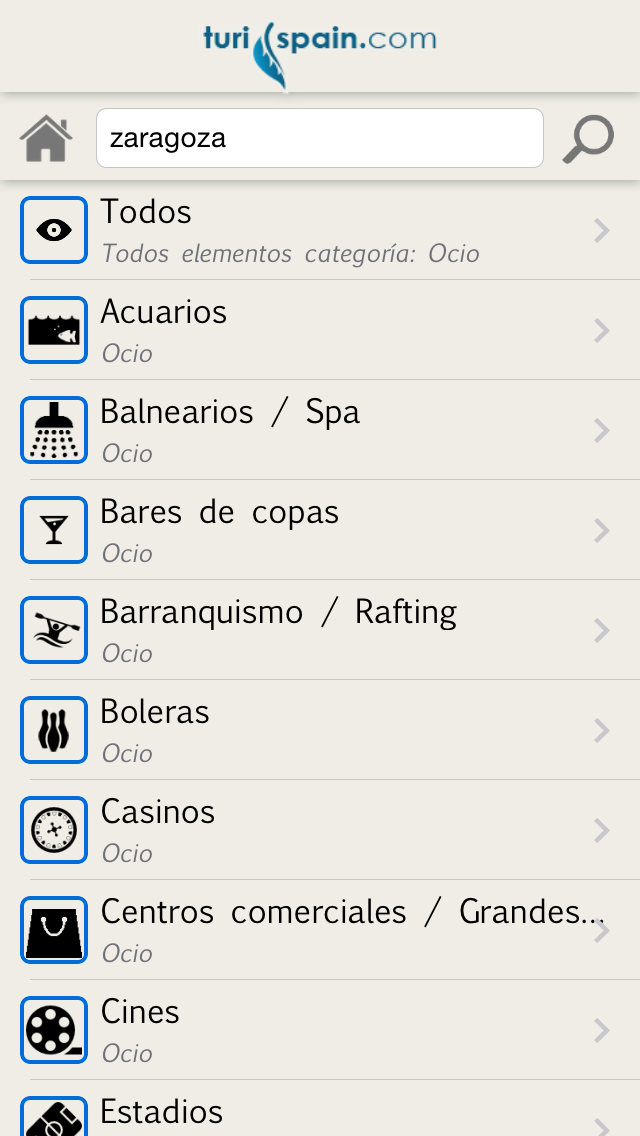Viewport: 640px width, 1136px height.
Task: Open the Todos category row
Action: 320,230
